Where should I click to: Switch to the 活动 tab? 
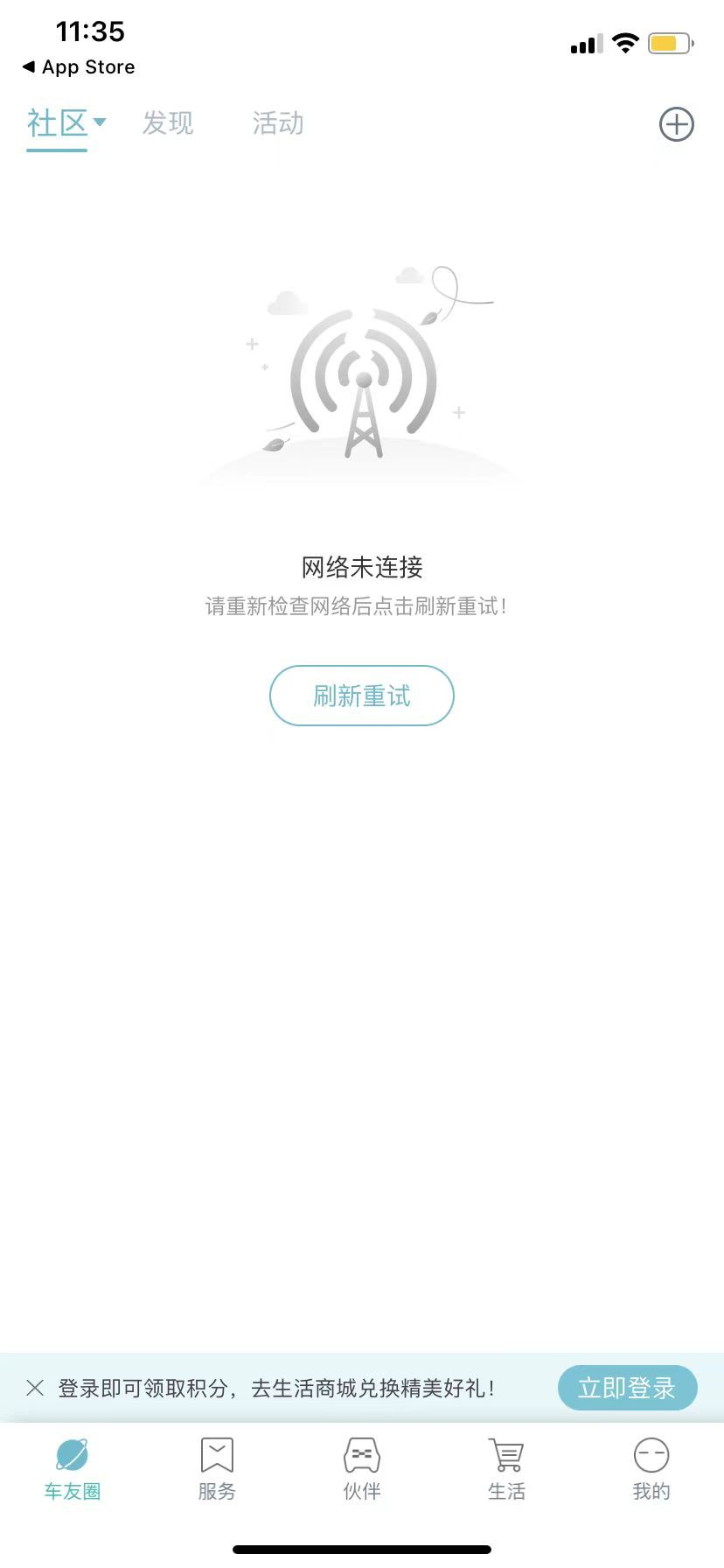click(278, 123)
